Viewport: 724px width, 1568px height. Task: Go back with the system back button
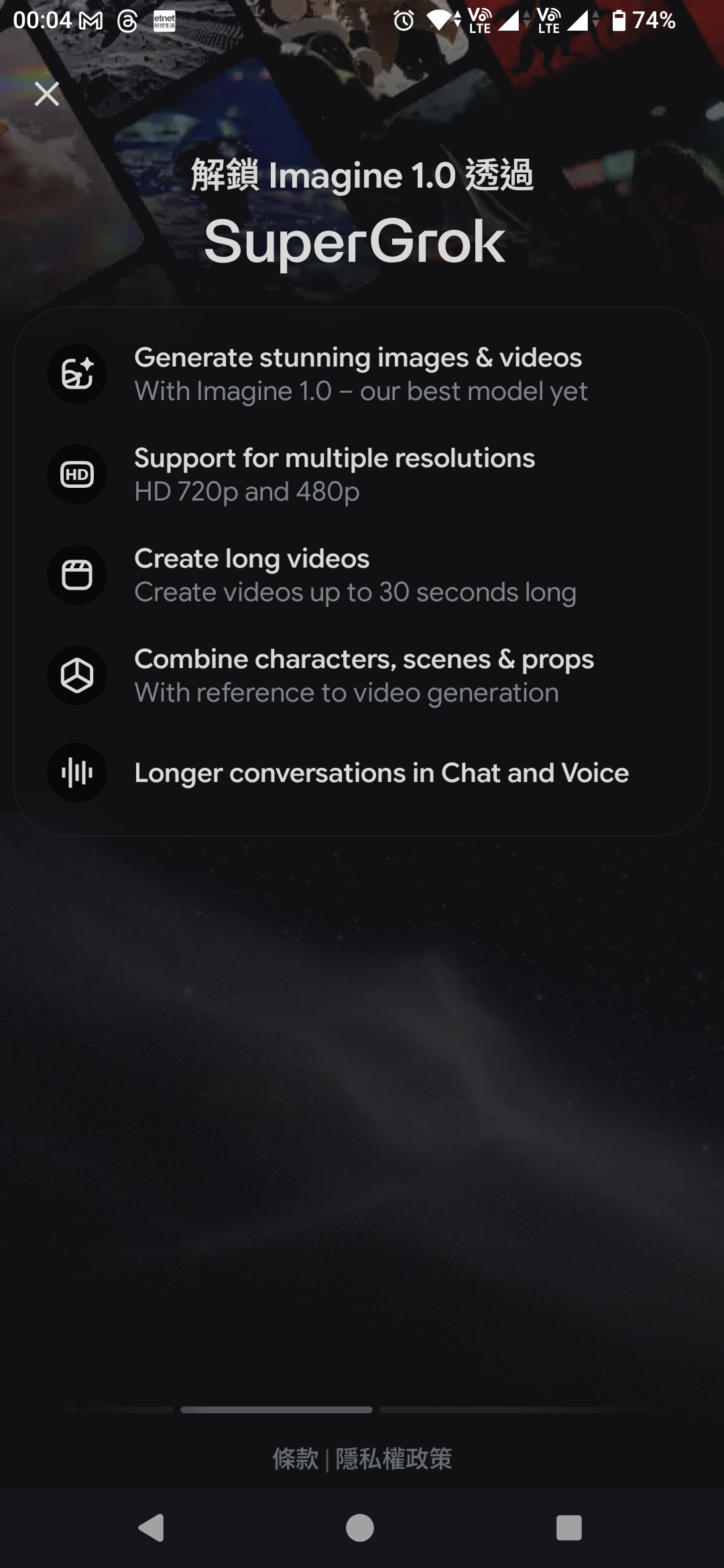pos(152,1528)
